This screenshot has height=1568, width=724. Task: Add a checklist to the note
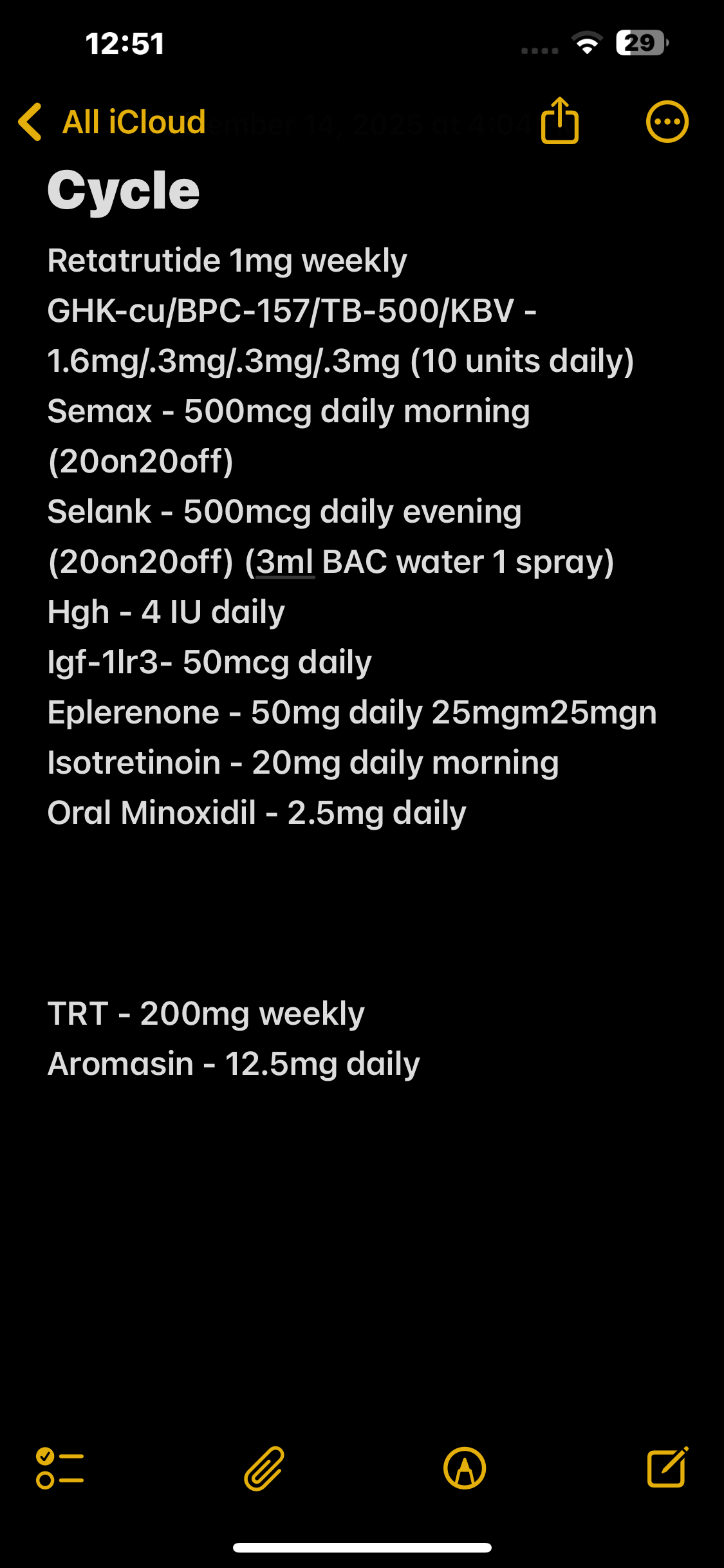tap(60, 1468)
